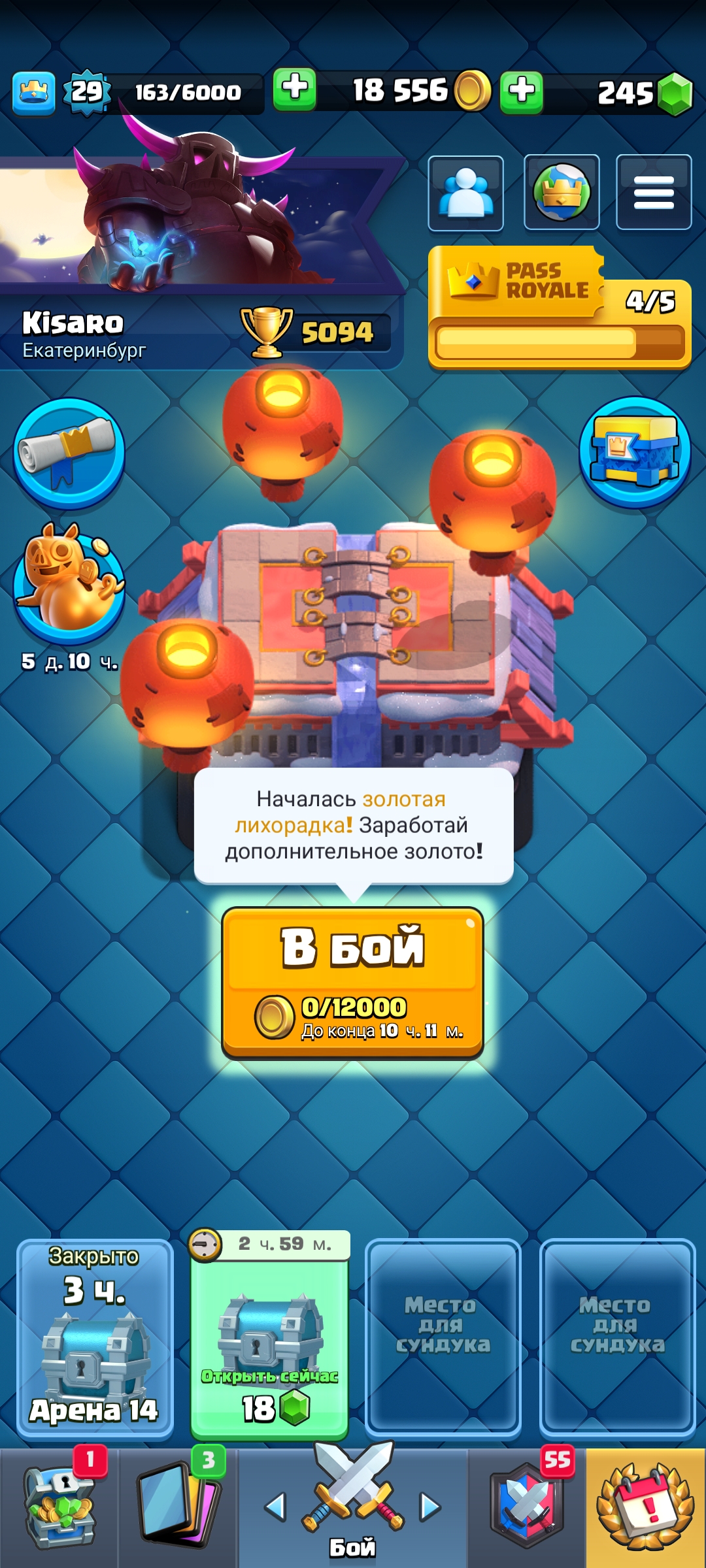706x1568 pixels.
Task: Open the global leaderboard crown icon
Action: pyautogui.click(x=562, y=193)
